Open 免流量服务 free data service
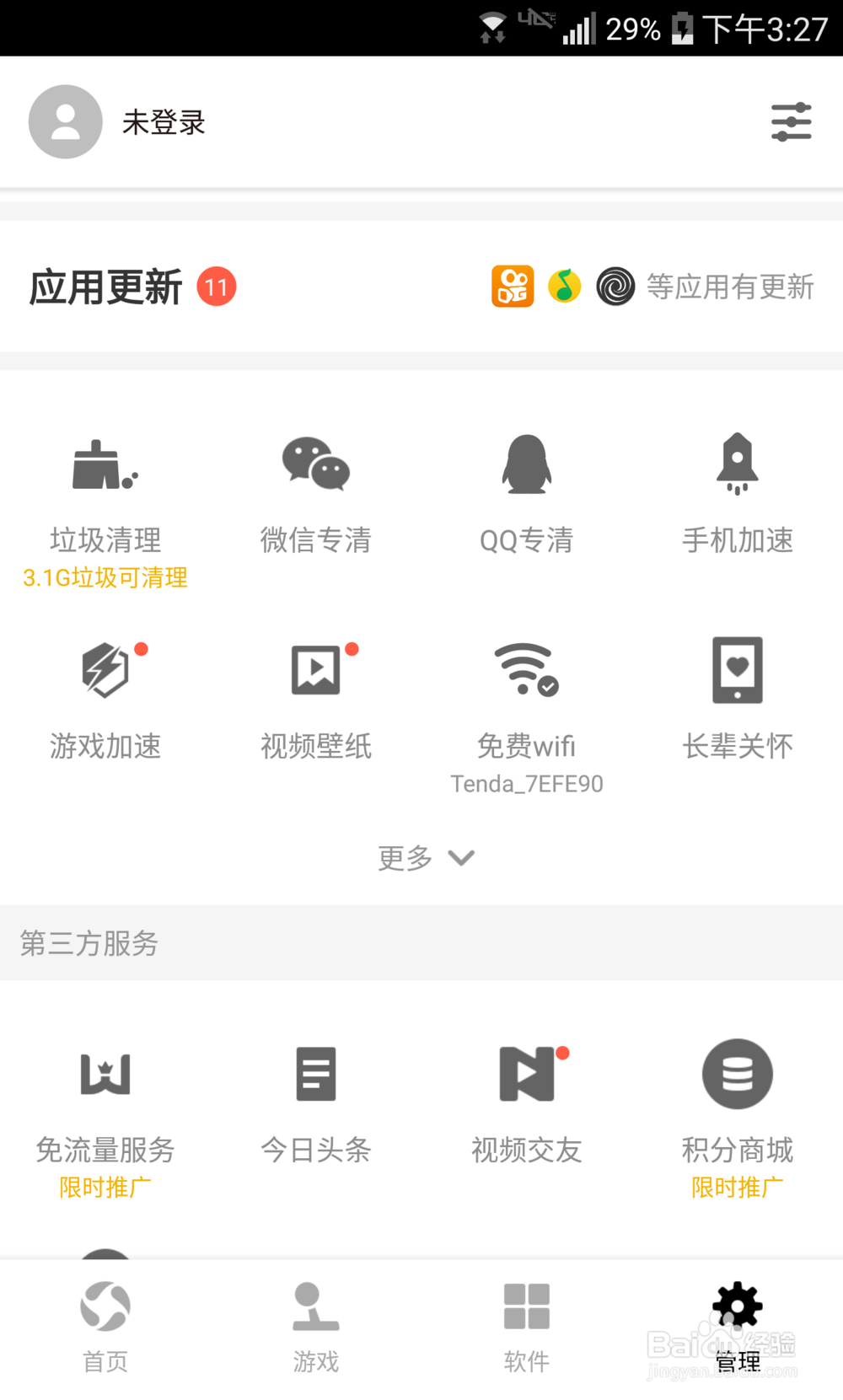Screen dimensions: 843x1400 (x=105, y=1119)
